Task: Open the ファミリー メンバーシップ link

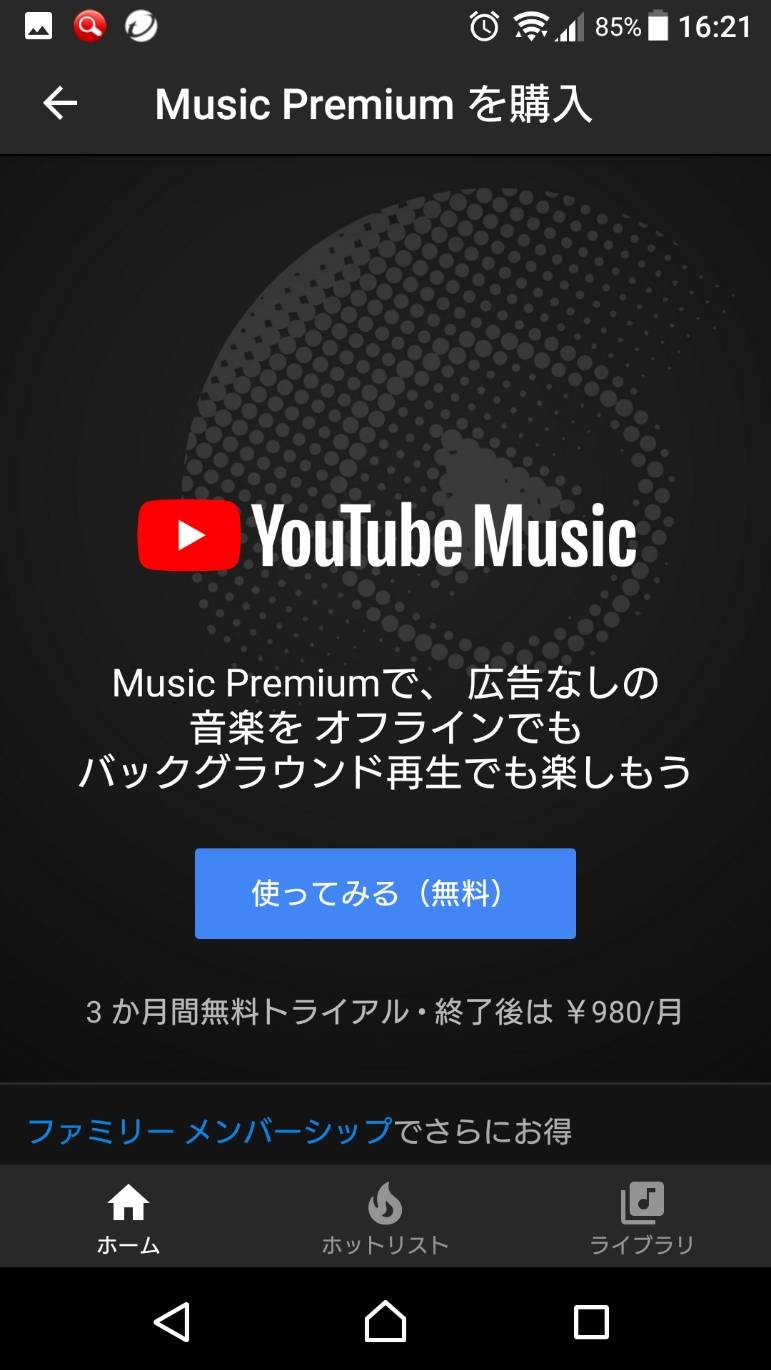Action: coord(209,1131)
